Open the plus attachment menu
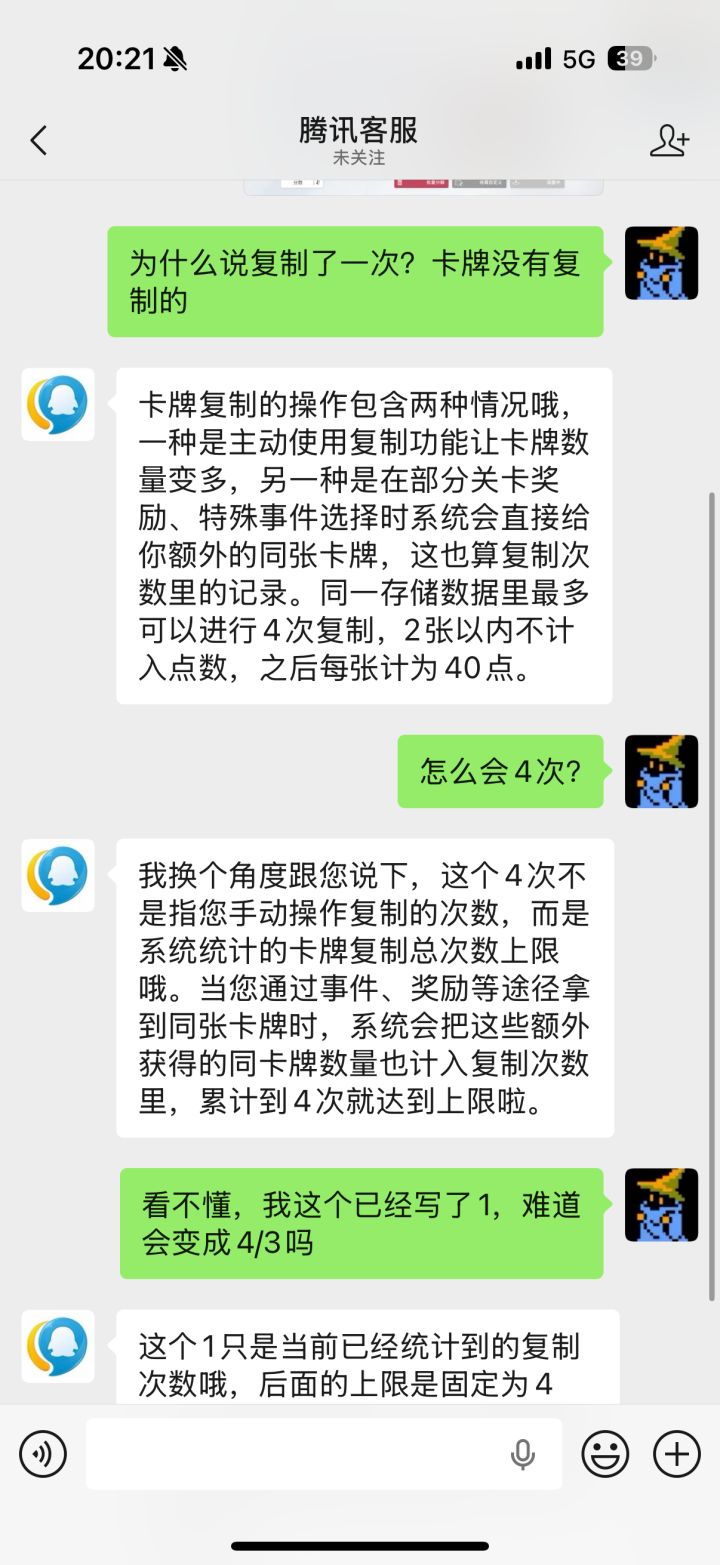 click(x=677, y=1454)
